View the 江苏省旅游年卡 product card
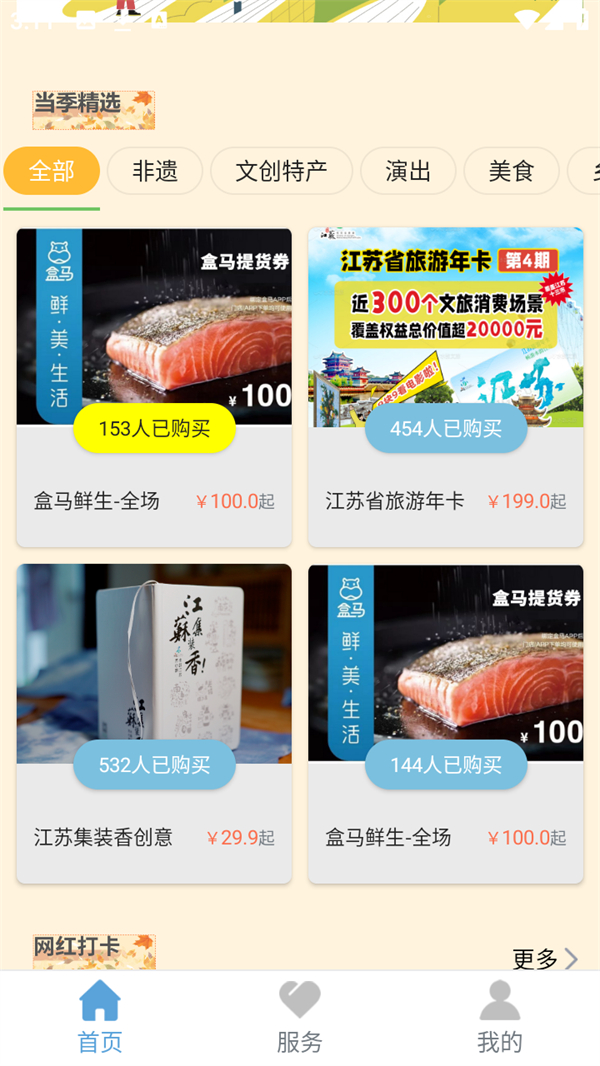This screenshot has width=600, height=1066. point(446,387)
